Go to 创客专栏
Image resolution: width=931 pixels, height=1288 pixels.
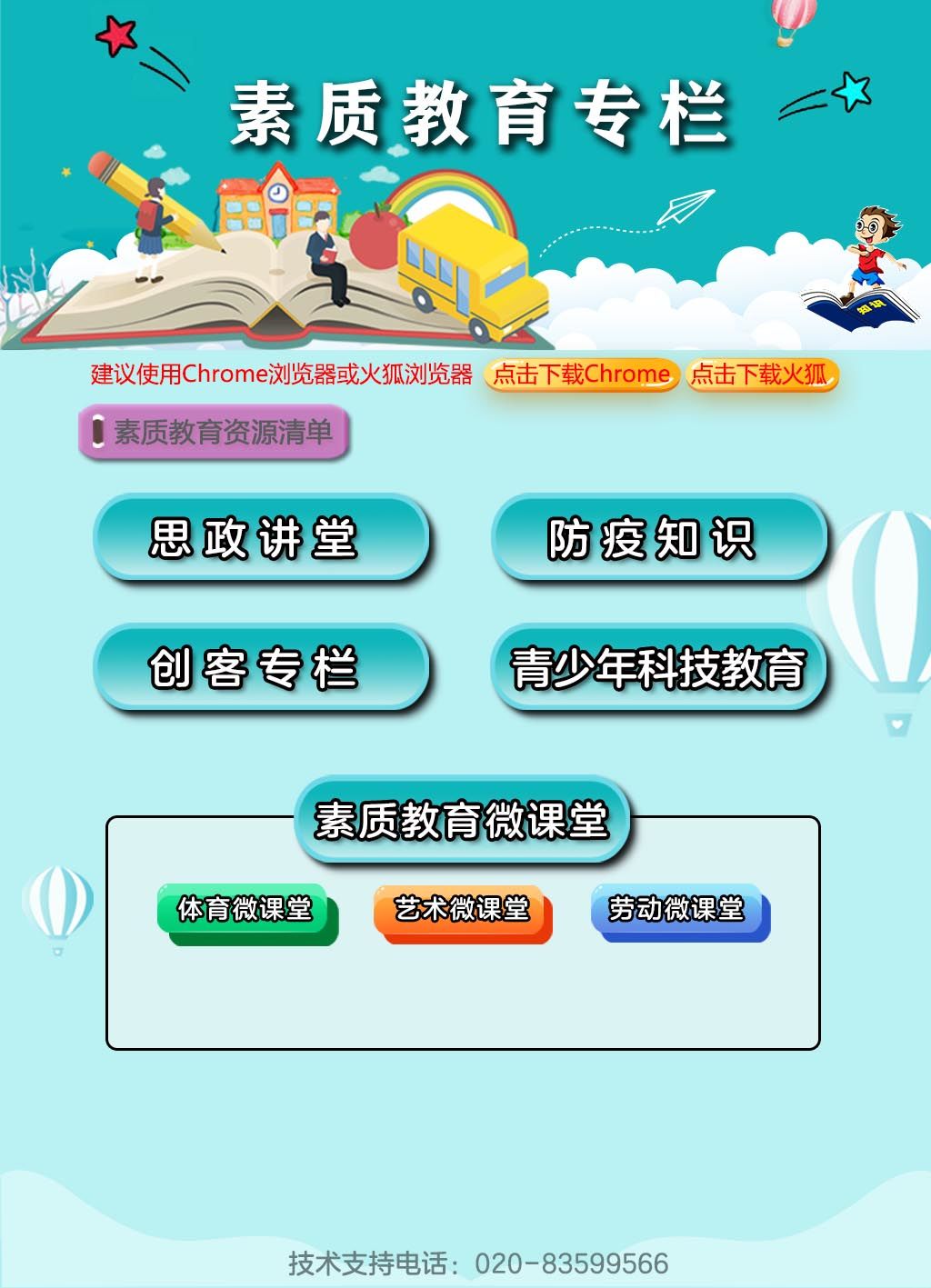click(x=261, y=667)
